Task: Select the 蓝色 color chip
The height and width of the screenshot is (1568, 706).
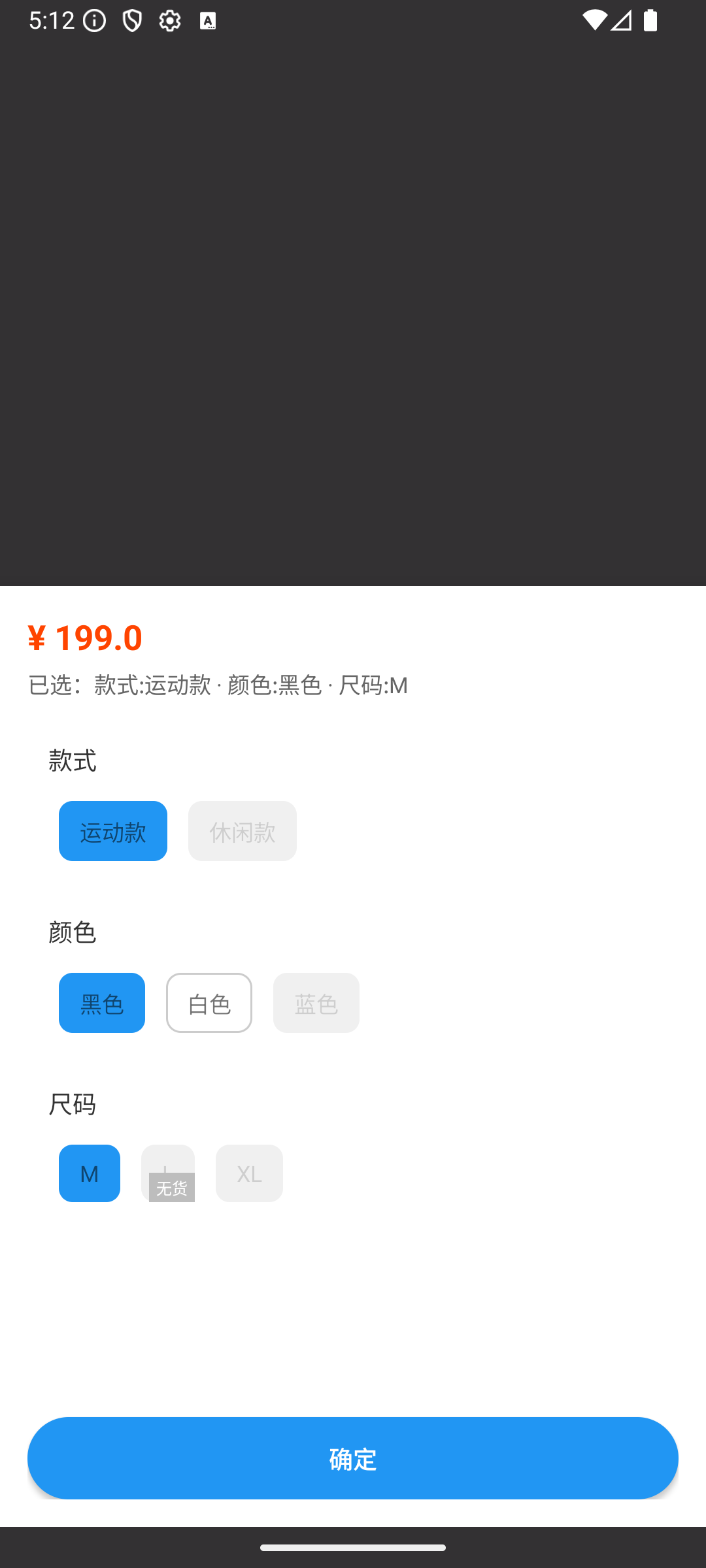Action: tap(316, 1003)
